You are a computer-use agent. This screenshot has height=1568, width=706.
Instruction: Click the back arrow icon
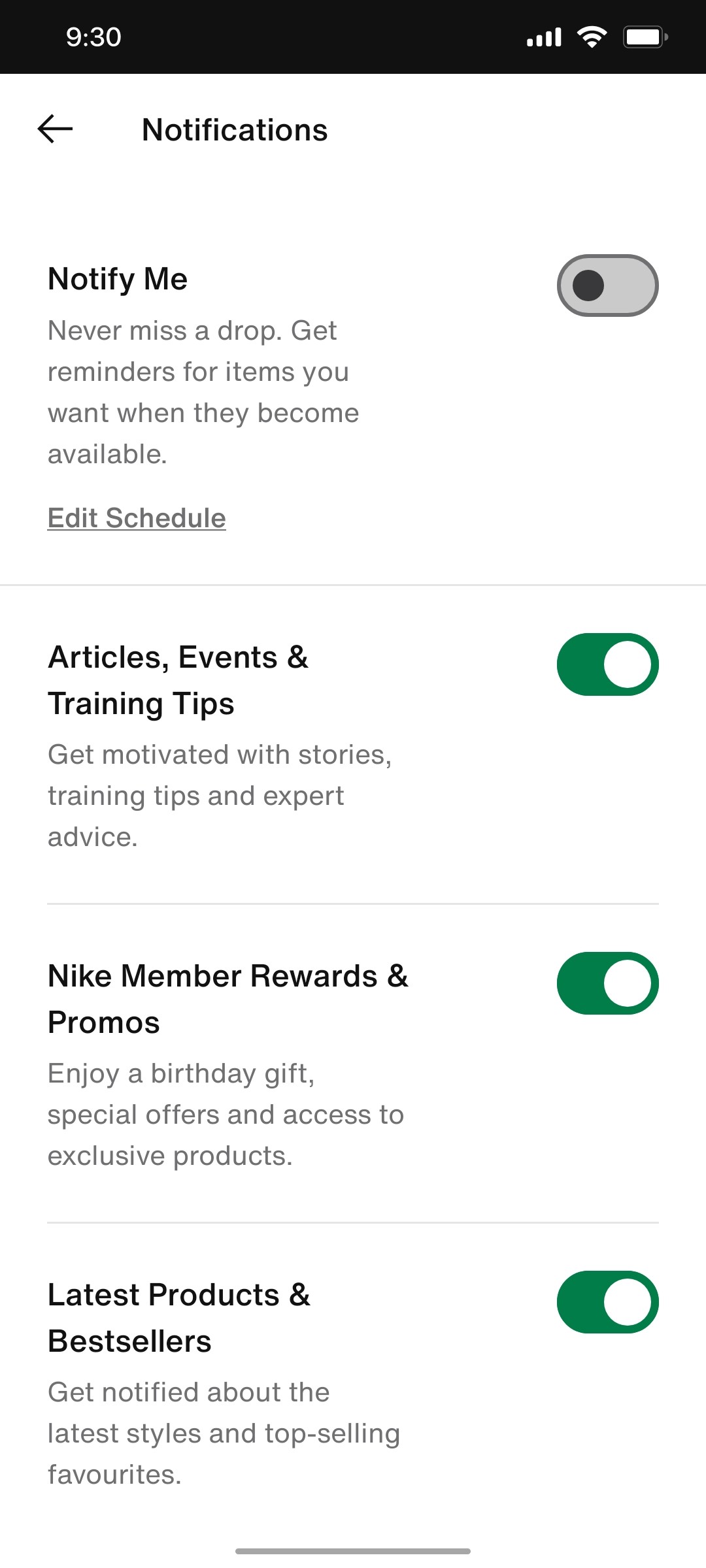(x=55, y=129)
